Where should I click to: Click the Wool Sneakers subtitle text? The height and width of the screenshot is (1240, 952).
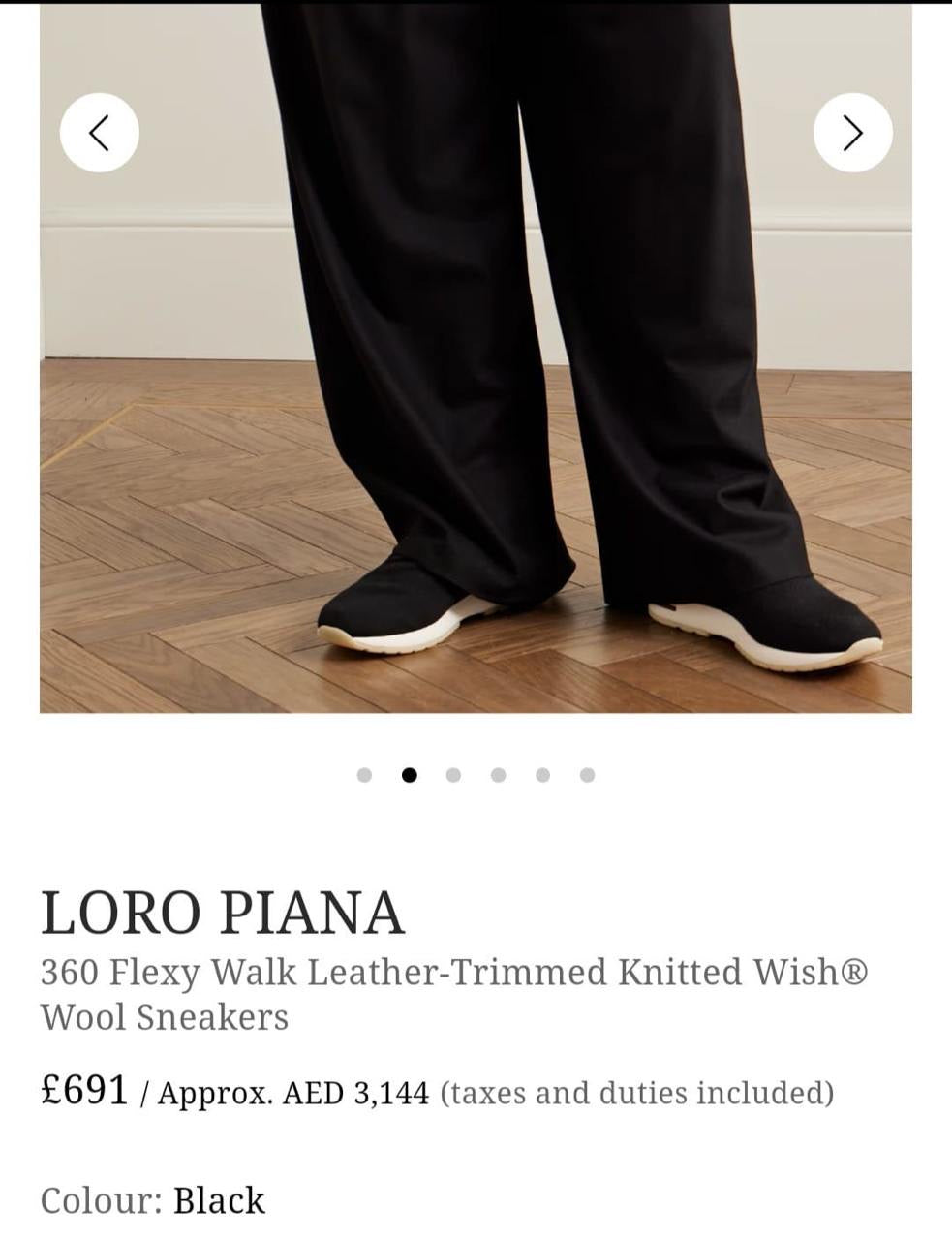(x=163, y=1017)
